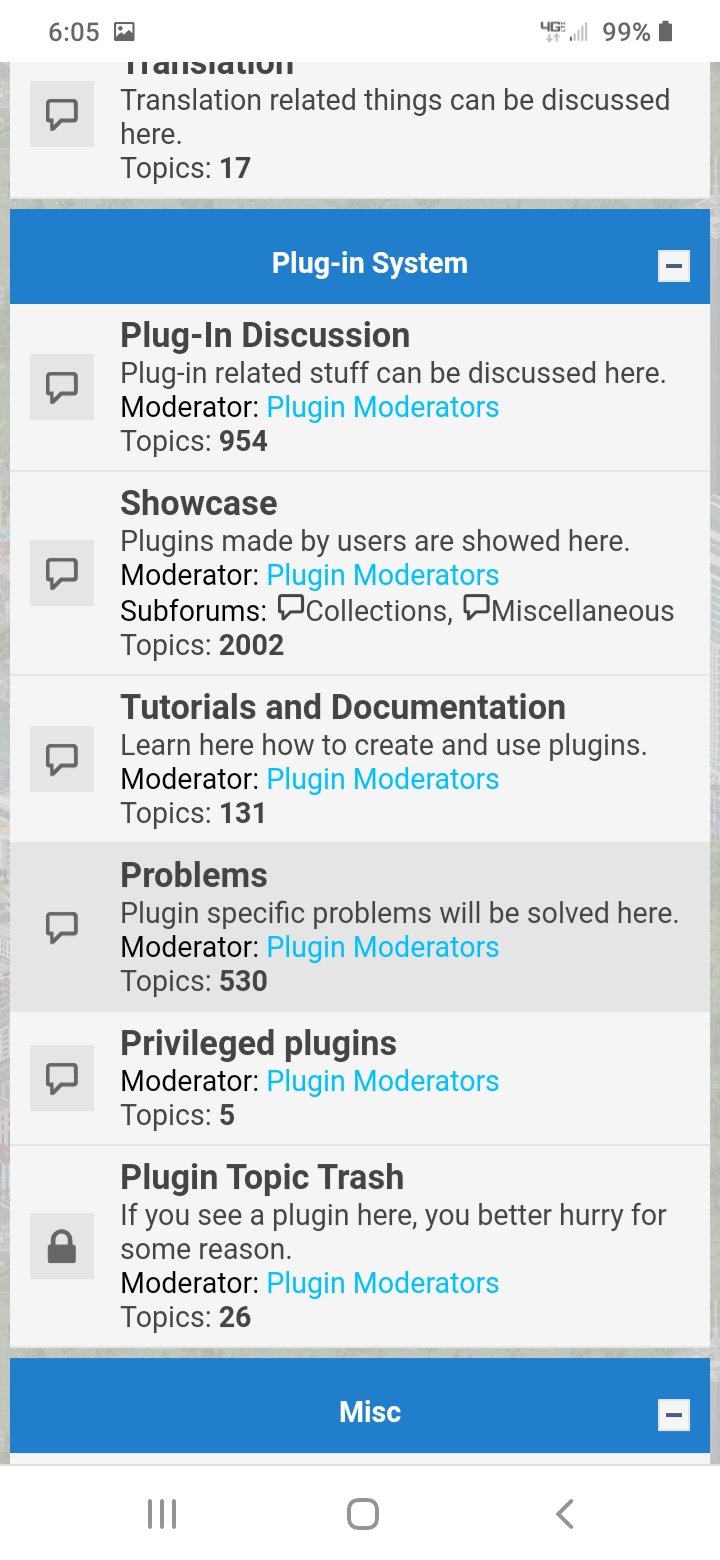View Plugin Moderators under Problems
The height and width of the screenshot is (1560, 720).
coord(383,947)
